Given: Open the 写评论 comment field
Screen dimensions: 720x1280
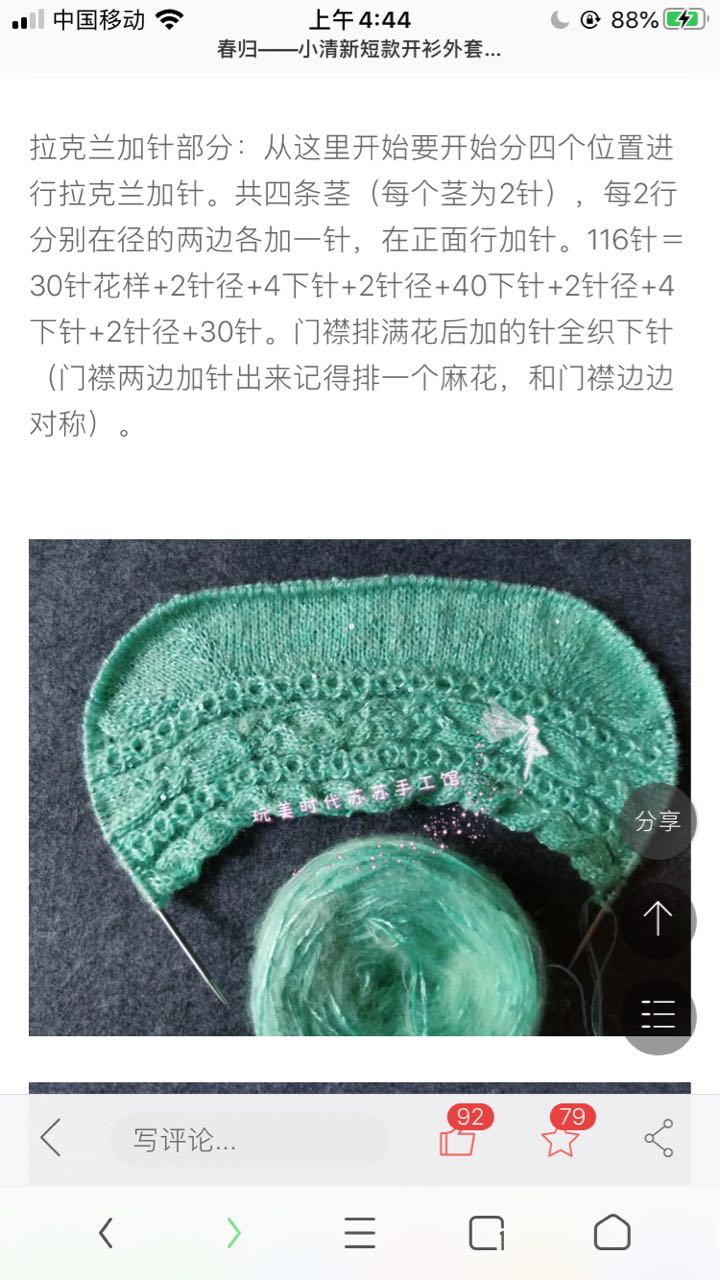Looking at the screenshot, I should 249,1139.
